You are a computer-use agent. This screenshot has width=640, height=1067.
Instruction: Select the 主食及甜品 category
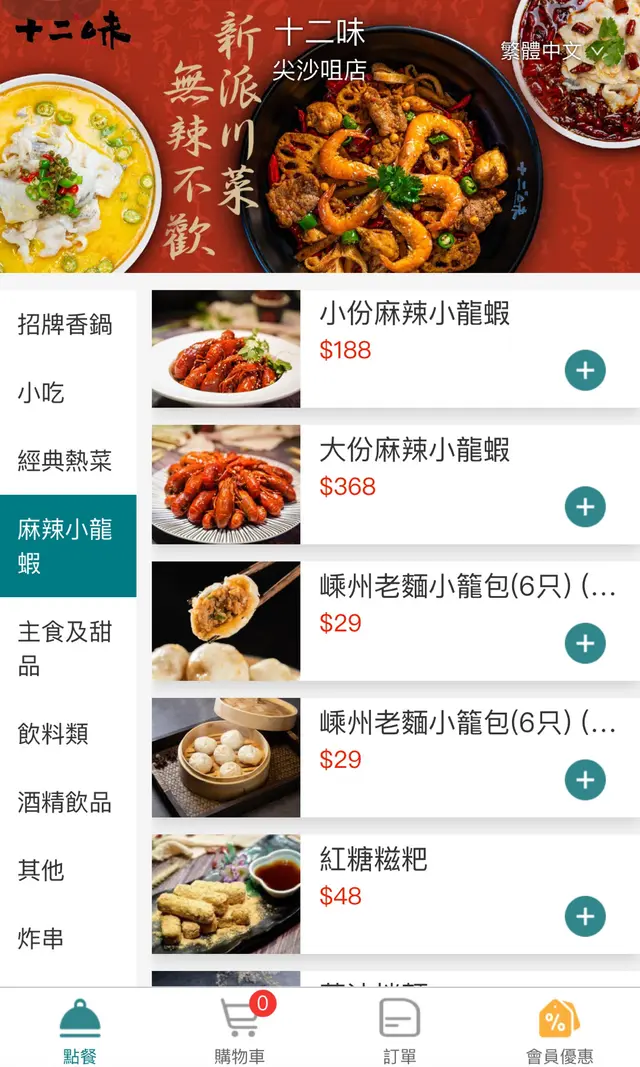(x=65, y=648)
